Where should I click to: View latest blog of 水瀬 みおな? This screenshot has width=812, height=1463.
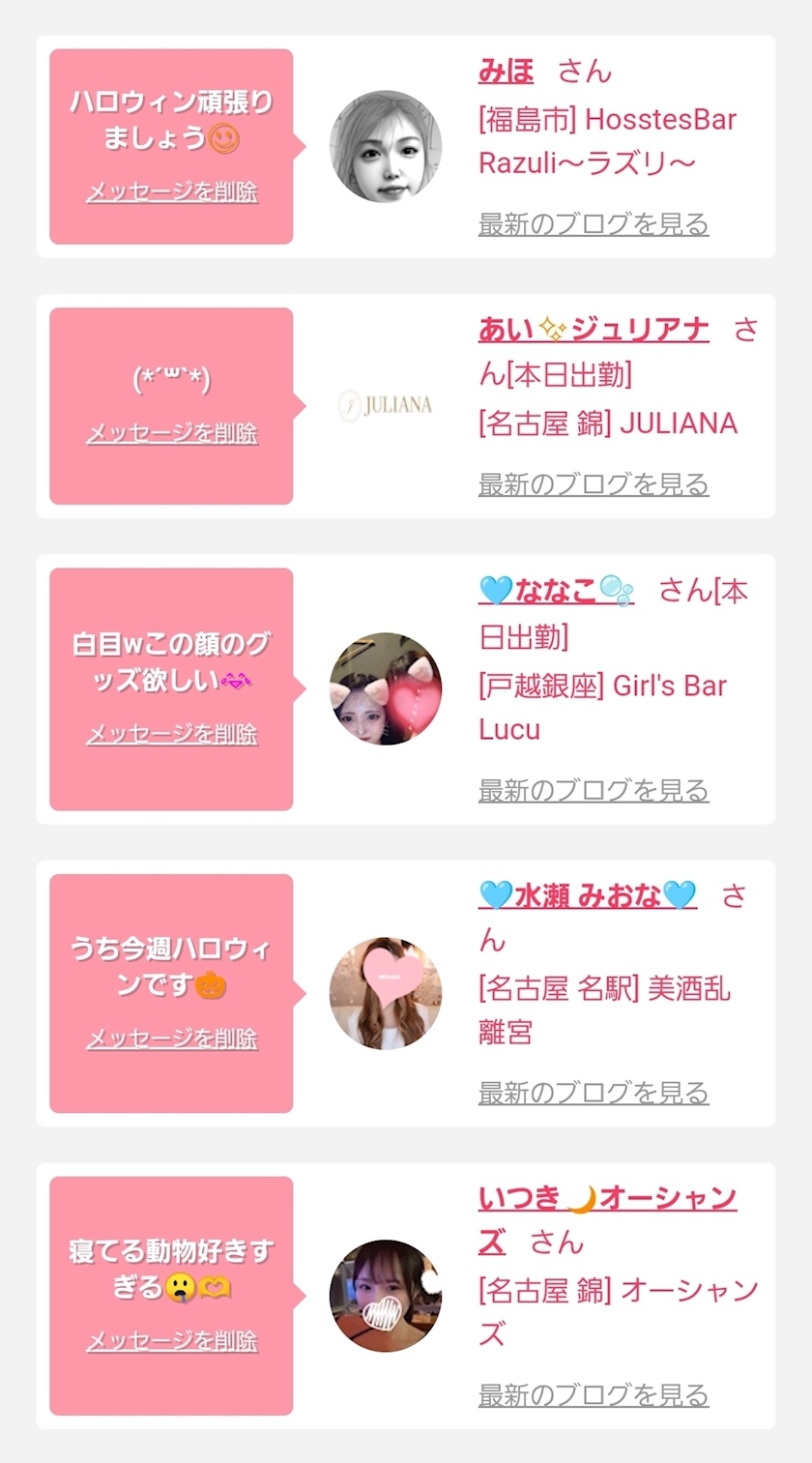coord(594,1094)
